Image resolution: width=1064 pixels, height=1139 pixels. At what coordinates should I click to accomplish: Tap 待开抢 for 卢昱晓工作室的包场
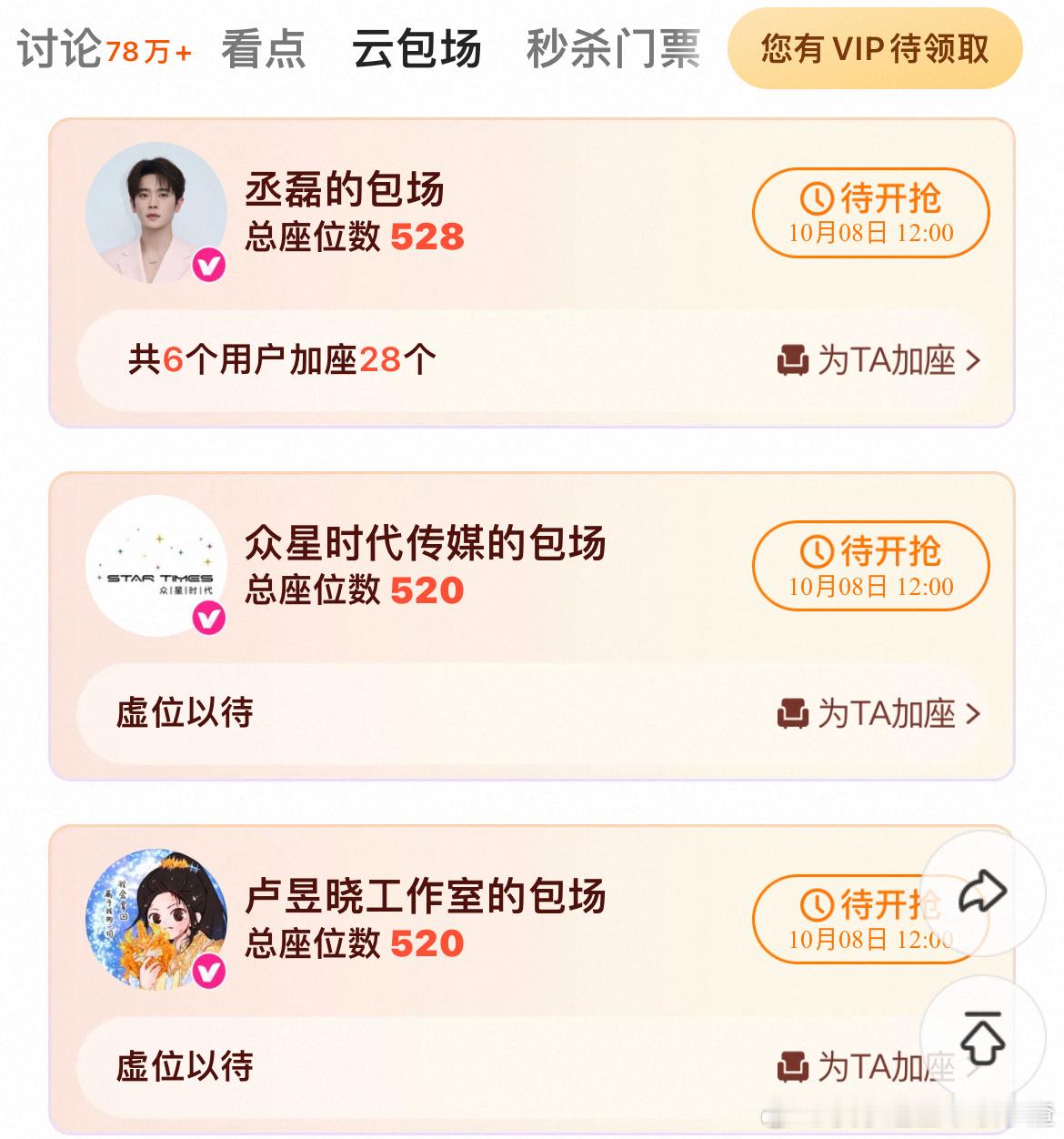pos(846,919)
